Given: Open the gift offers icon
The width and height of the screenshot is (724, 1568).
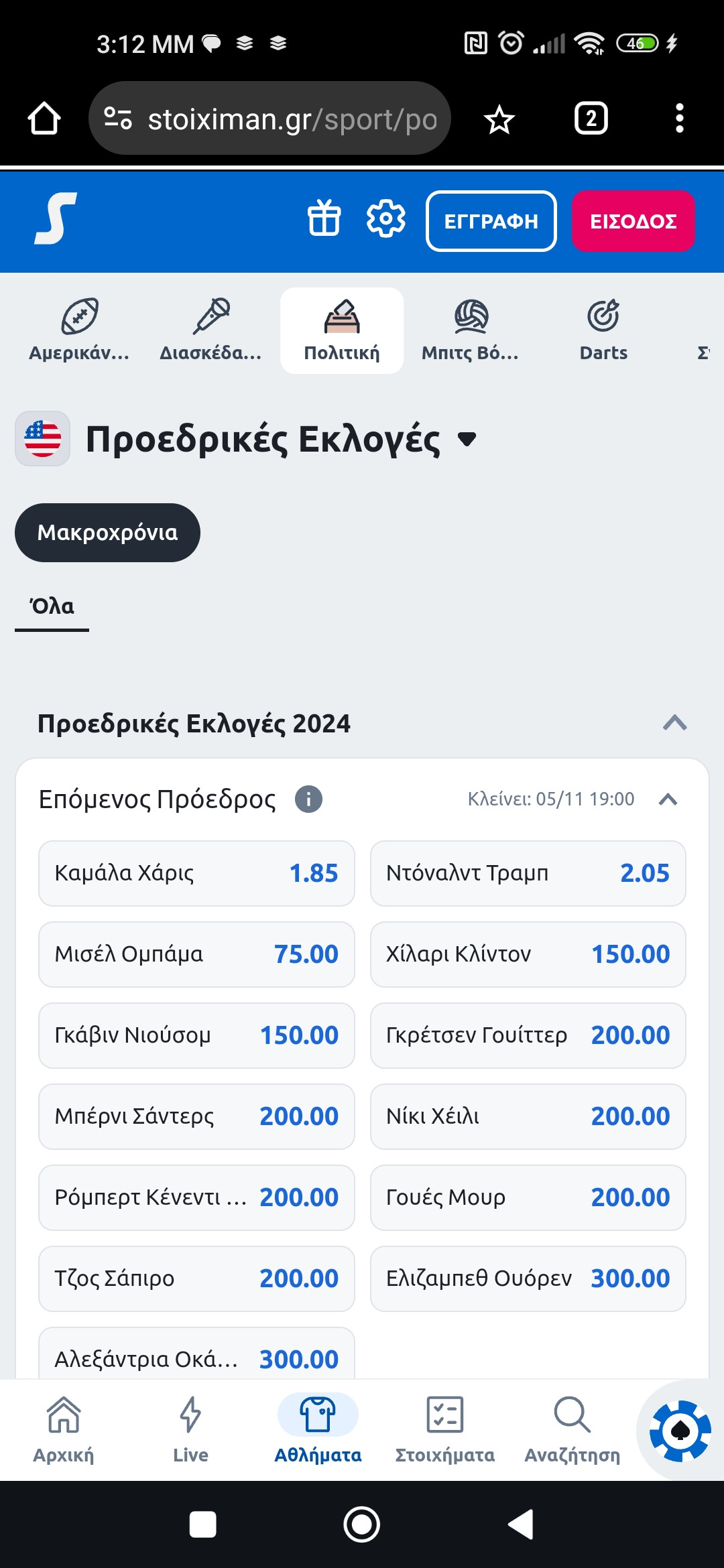Looking at the screenshot, I should 324,218.
